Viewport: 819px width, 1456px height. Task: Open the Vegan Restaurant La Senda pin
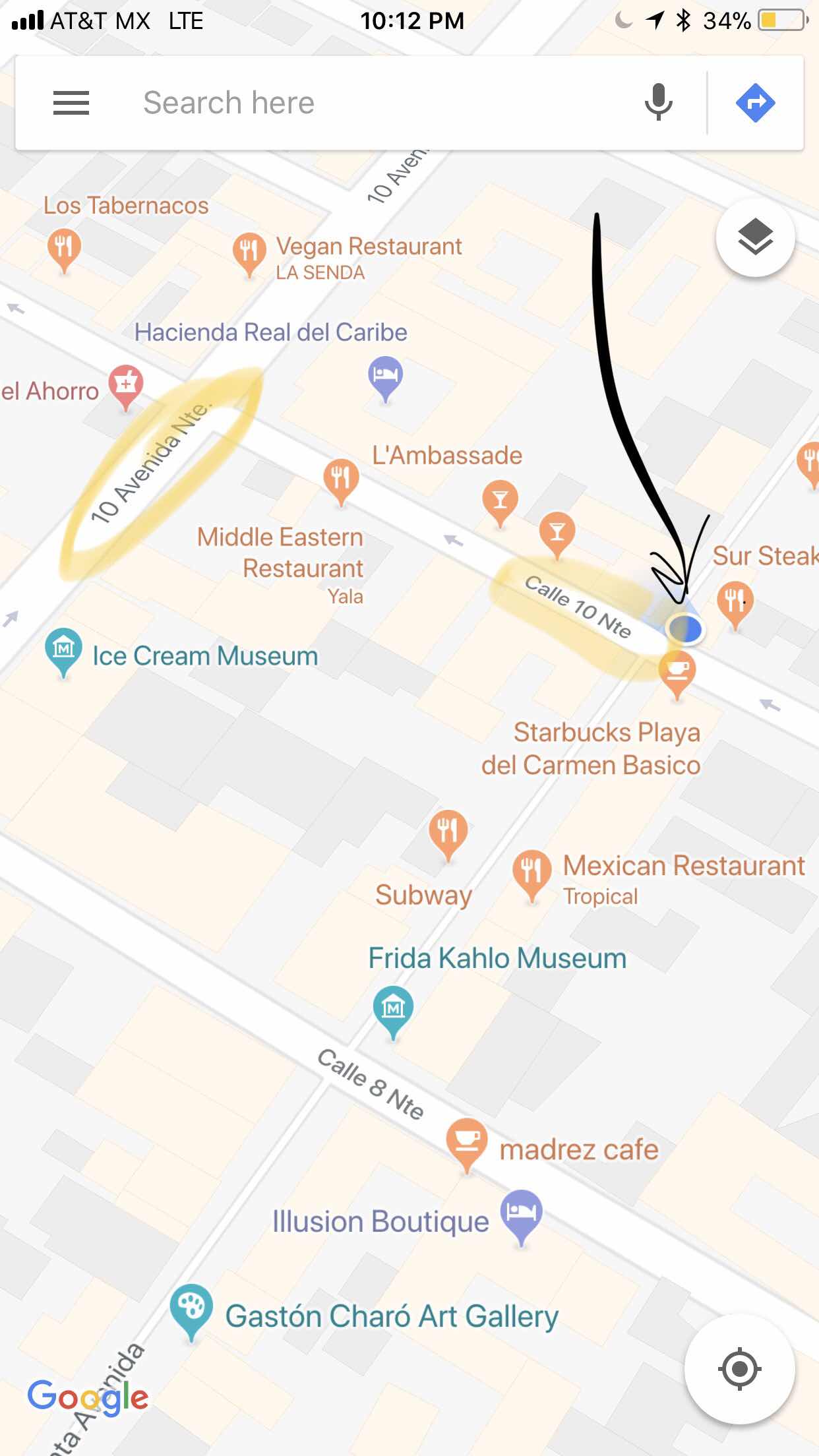249,251
